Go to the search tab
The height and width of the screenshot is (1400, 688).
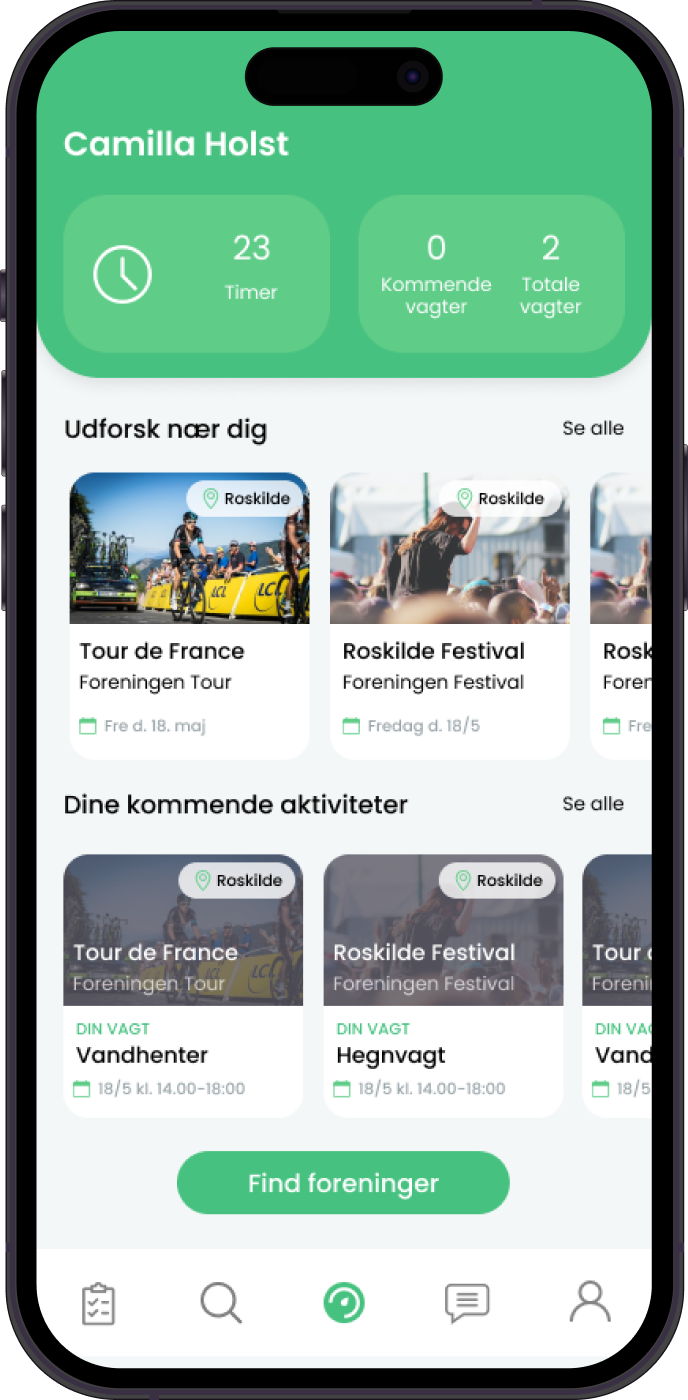click(221, 1303)
